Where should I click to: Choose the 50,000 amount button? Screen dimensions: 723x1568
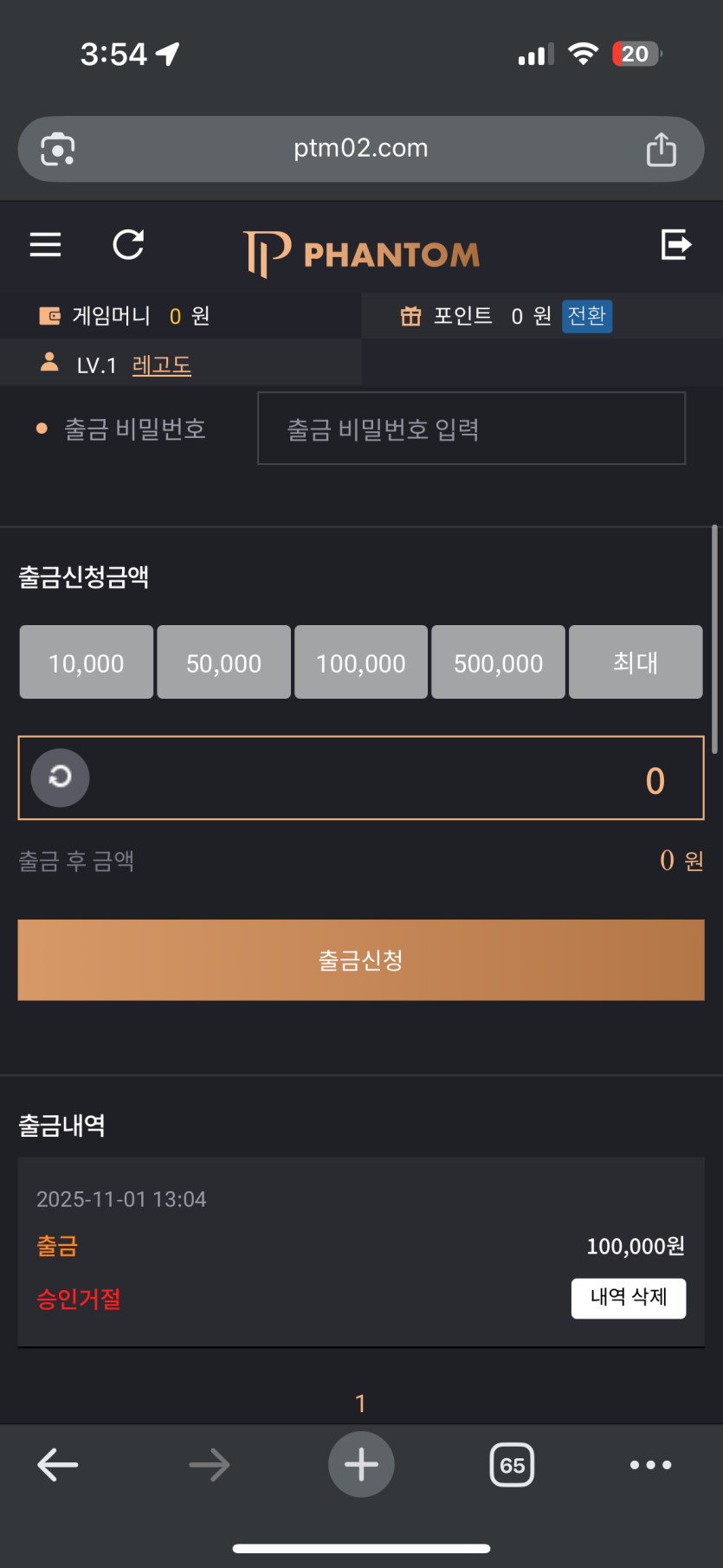click(223, 662)
